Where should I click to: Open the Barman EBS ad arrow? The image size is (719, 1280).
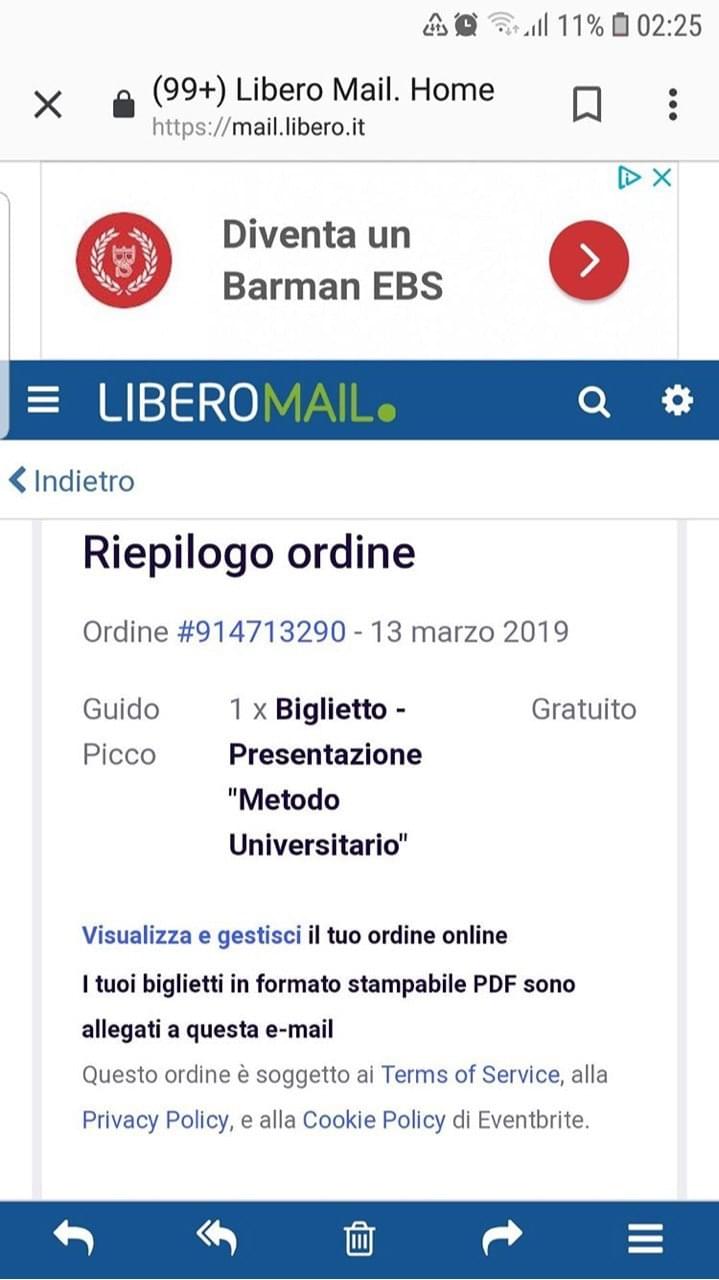coord(588,261)
